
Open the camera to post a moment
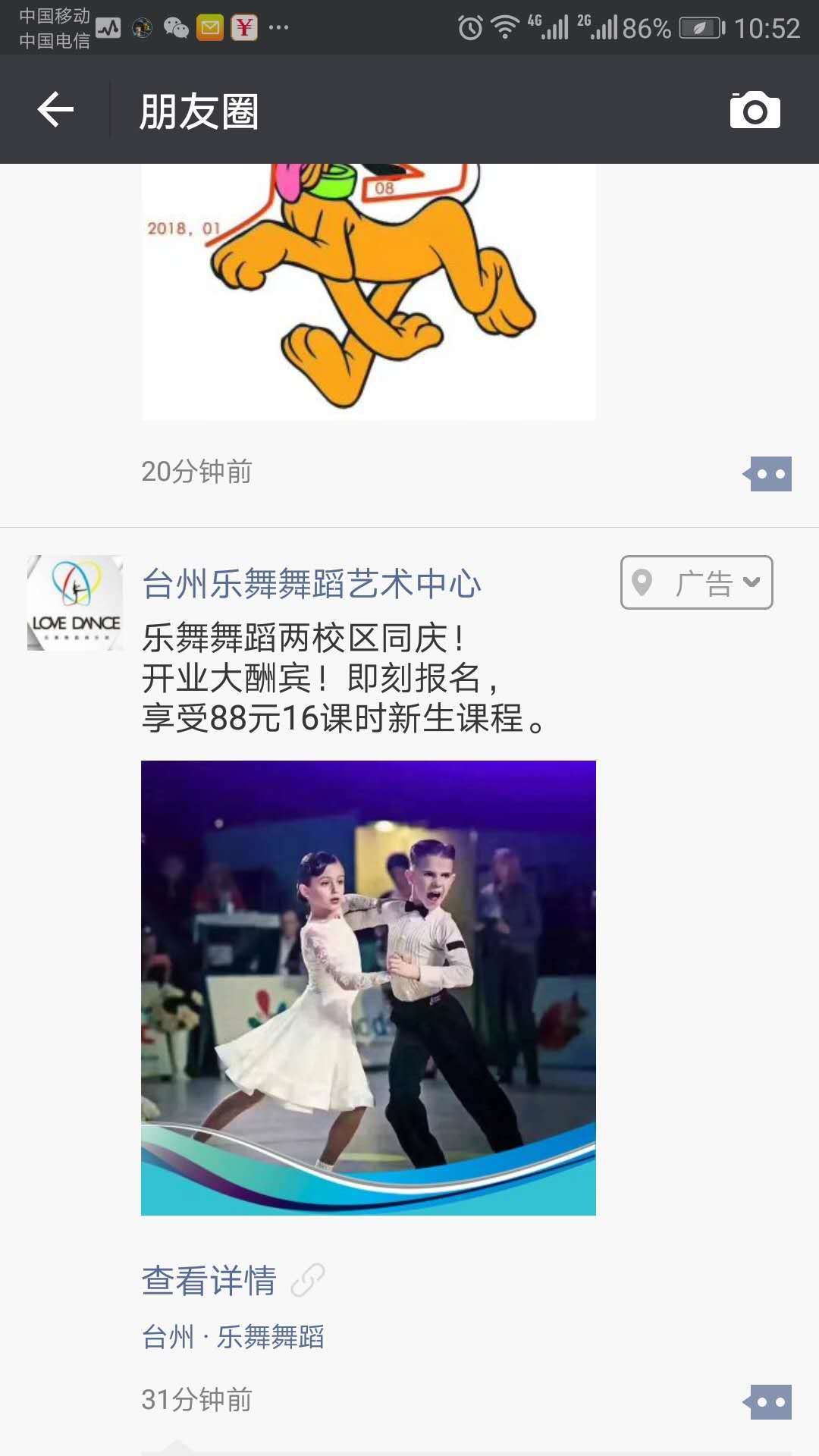(x=755, y=111)
